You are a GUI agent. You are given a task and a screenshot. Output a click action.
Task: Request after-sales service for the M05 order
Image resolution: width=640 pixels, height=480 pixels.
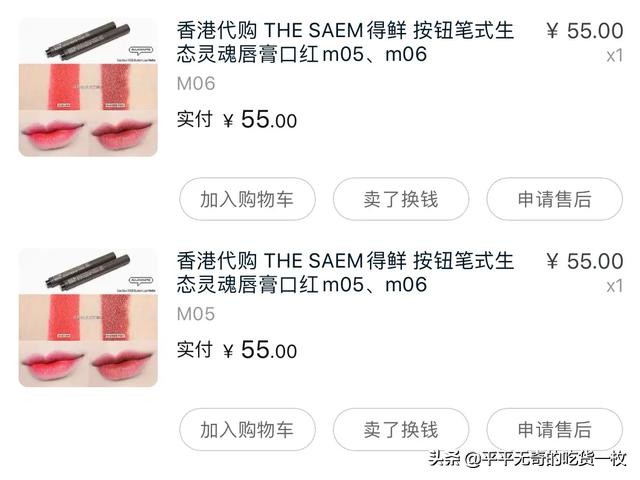tap(554, 429)
